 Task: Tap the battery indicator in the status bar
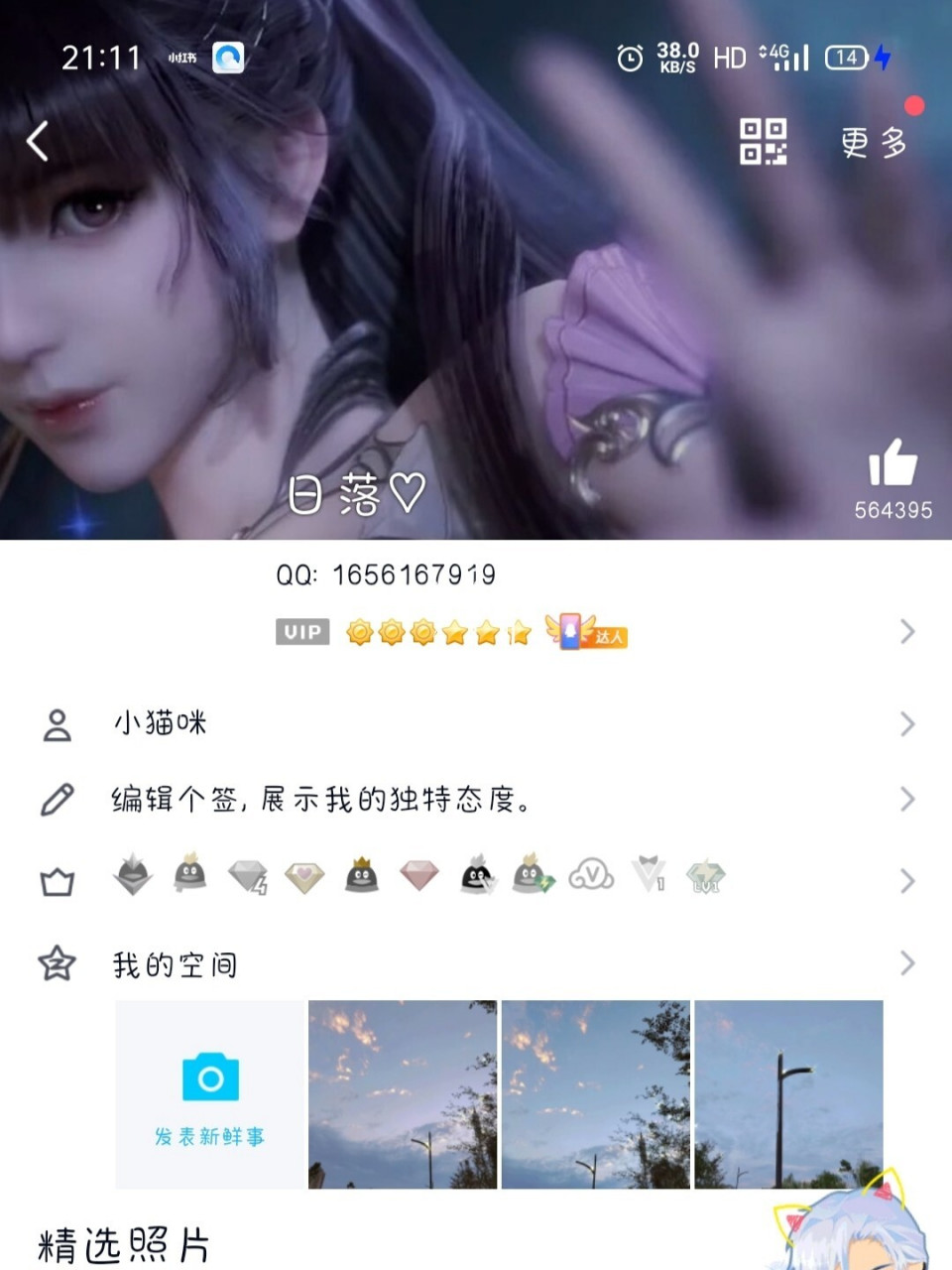pyautogui.click(x=843, y=58)
